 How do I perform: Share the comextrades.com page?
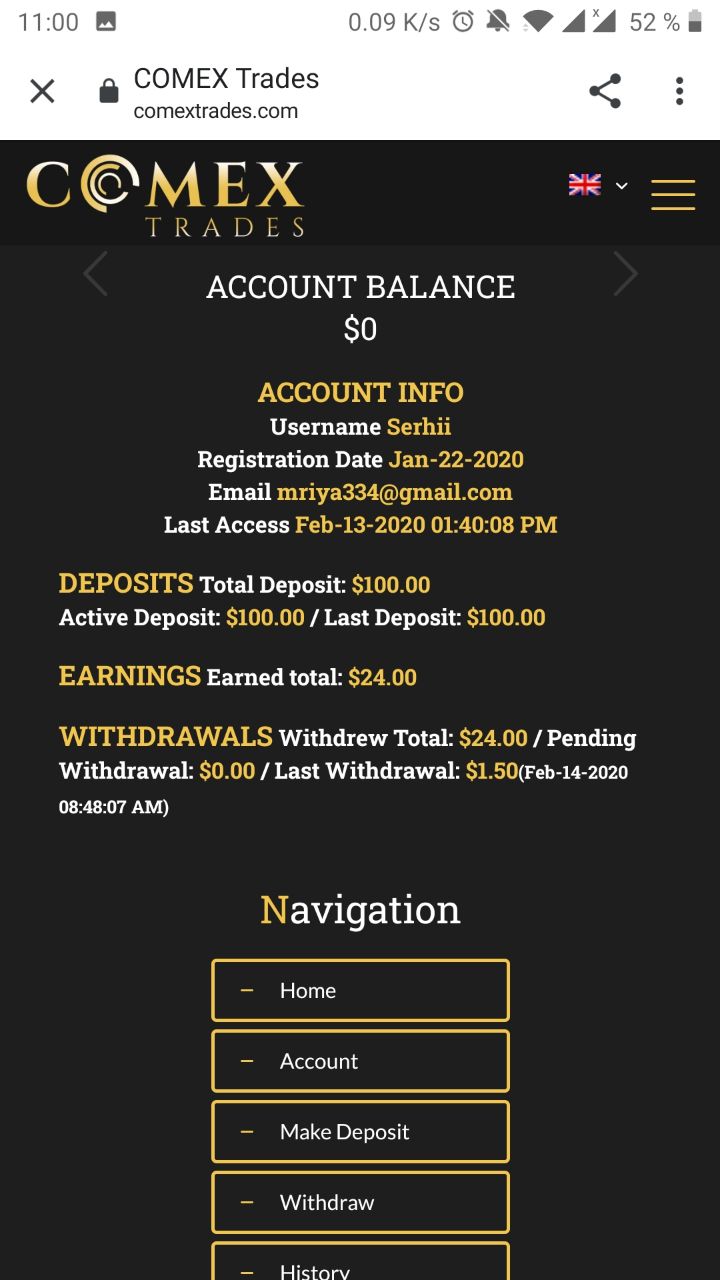click(605, 92)
